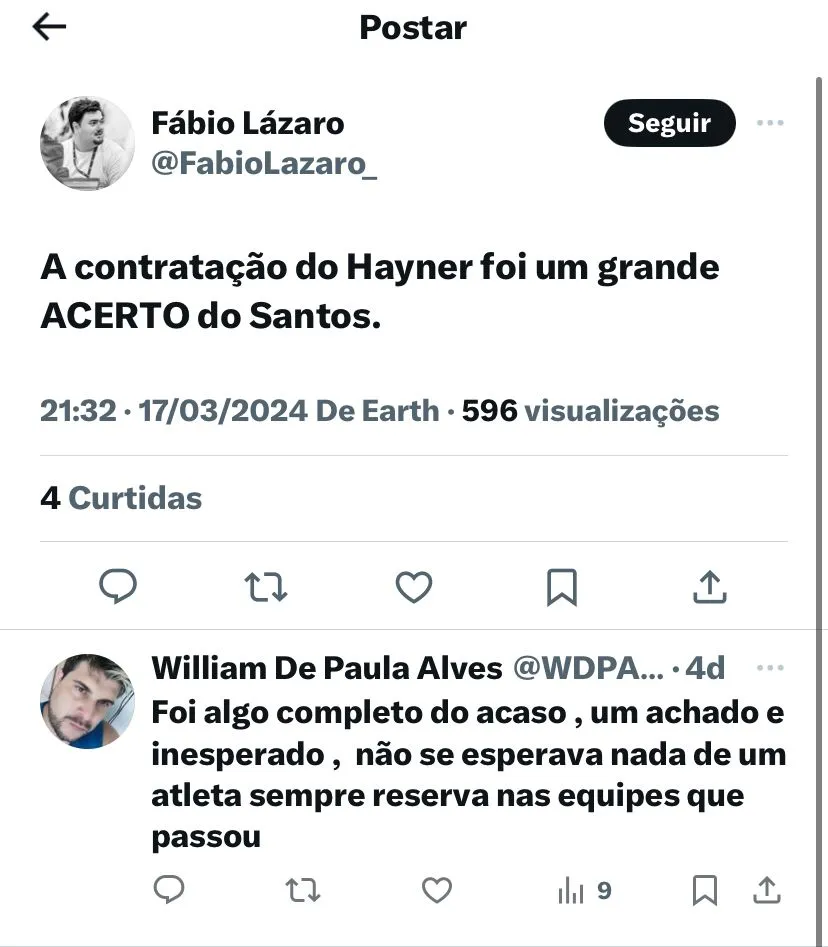Open Fábio Lázaro's profile picture

(x=87, y=143)
